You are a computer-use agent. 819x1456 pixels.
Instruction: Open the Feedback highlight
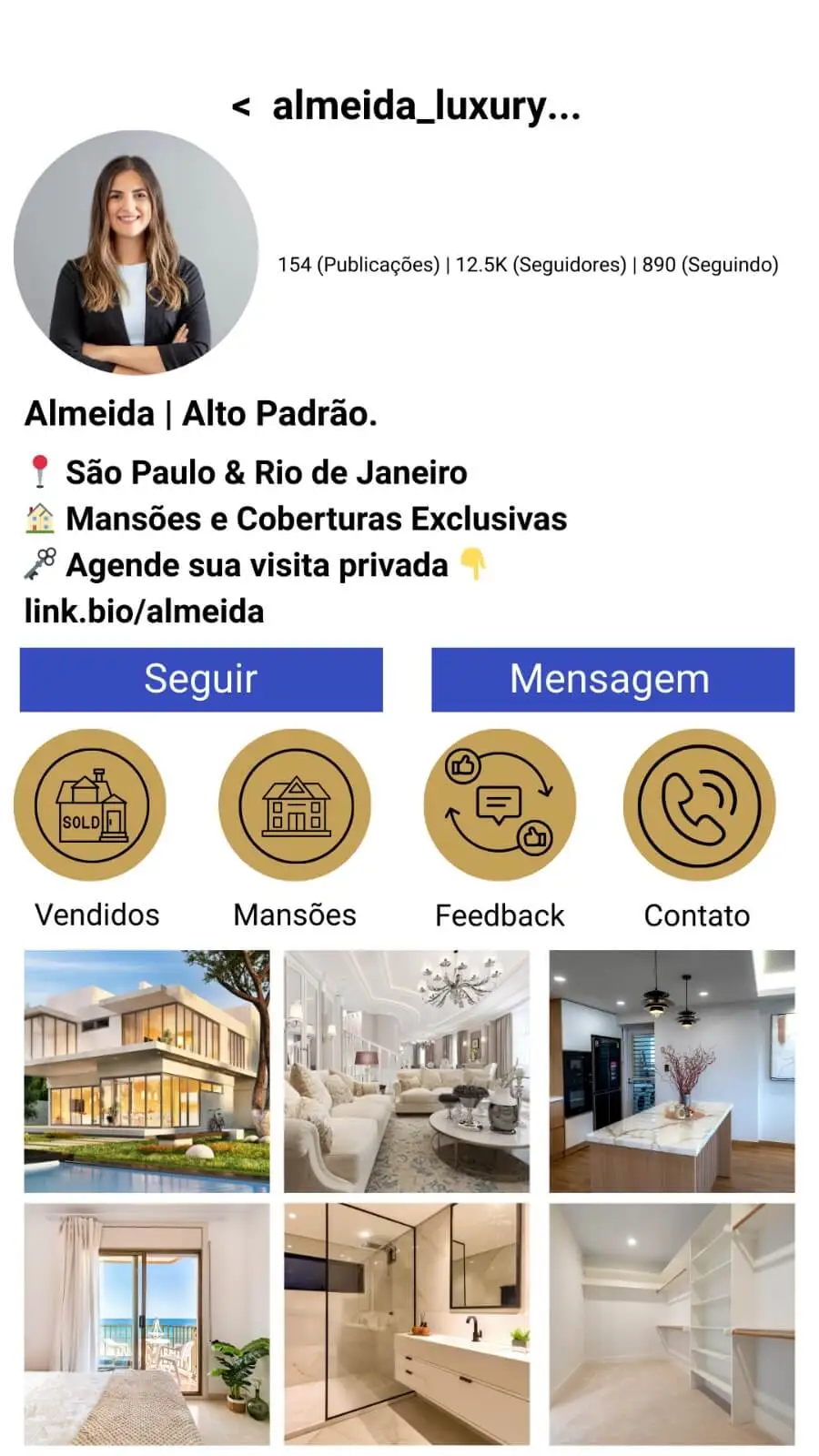click(500, 805)
